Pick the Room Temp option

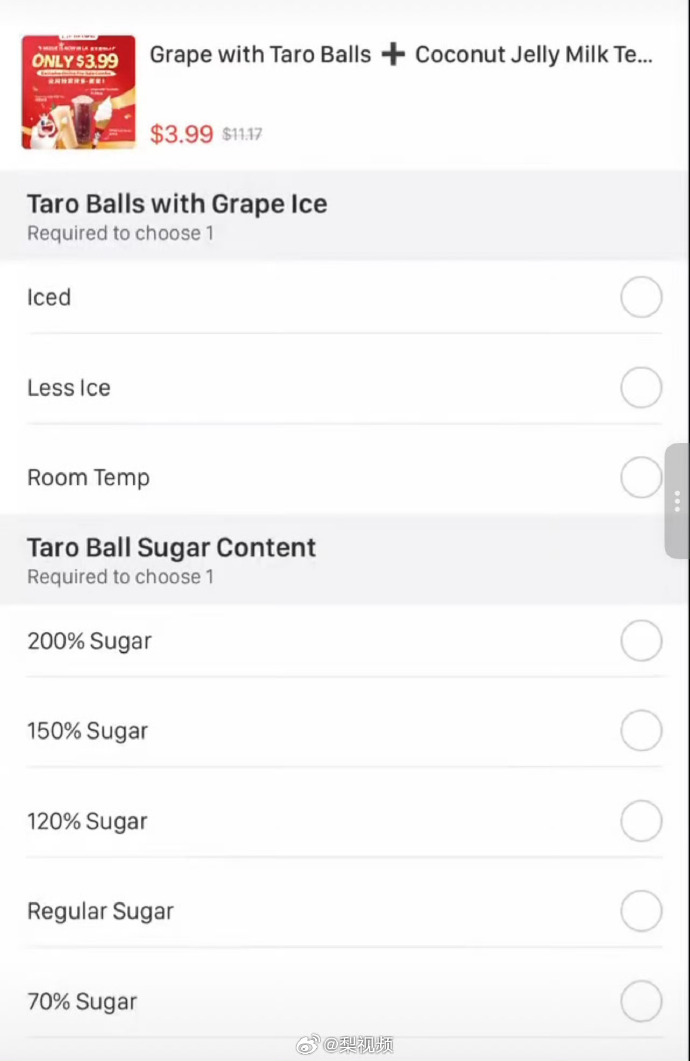[641, 478]
